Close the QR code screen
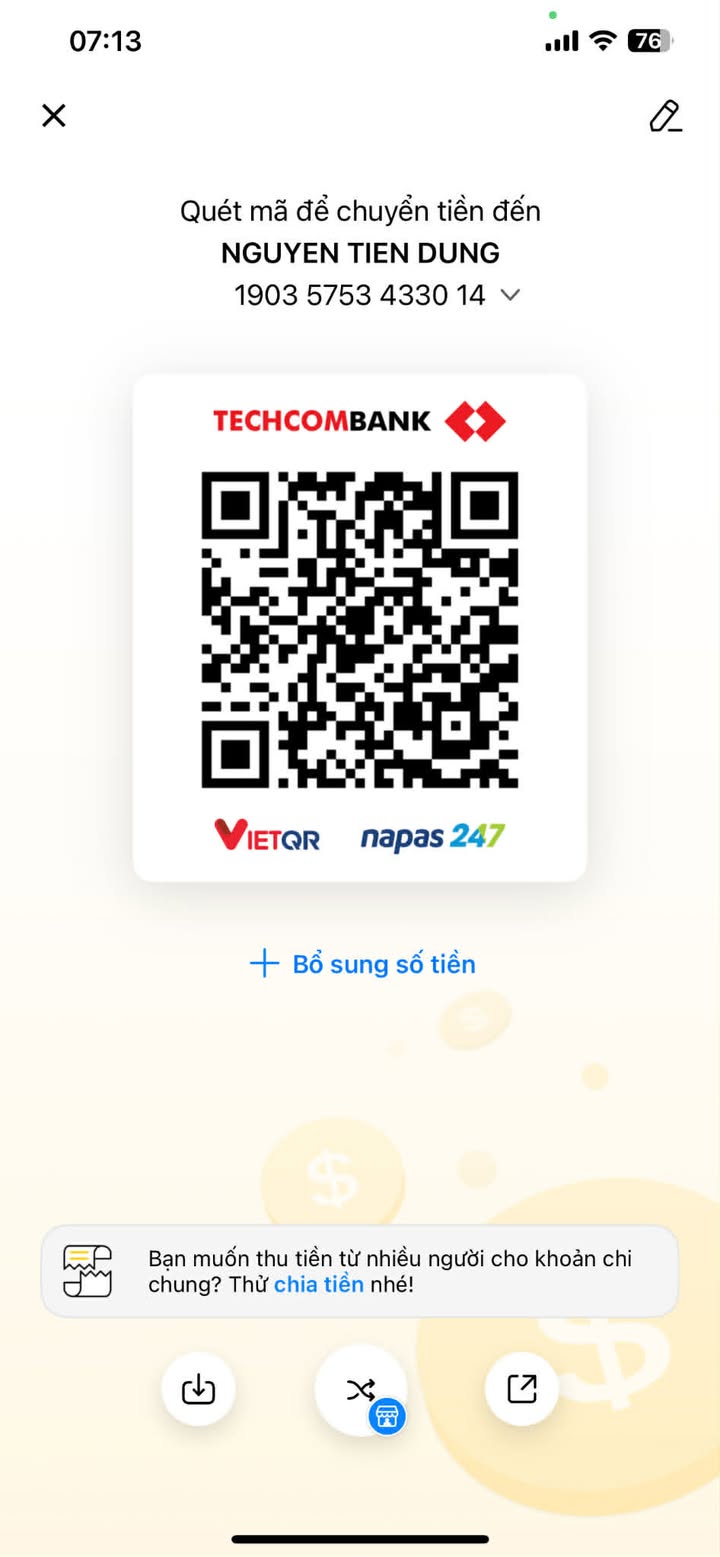 pos(53,116)
